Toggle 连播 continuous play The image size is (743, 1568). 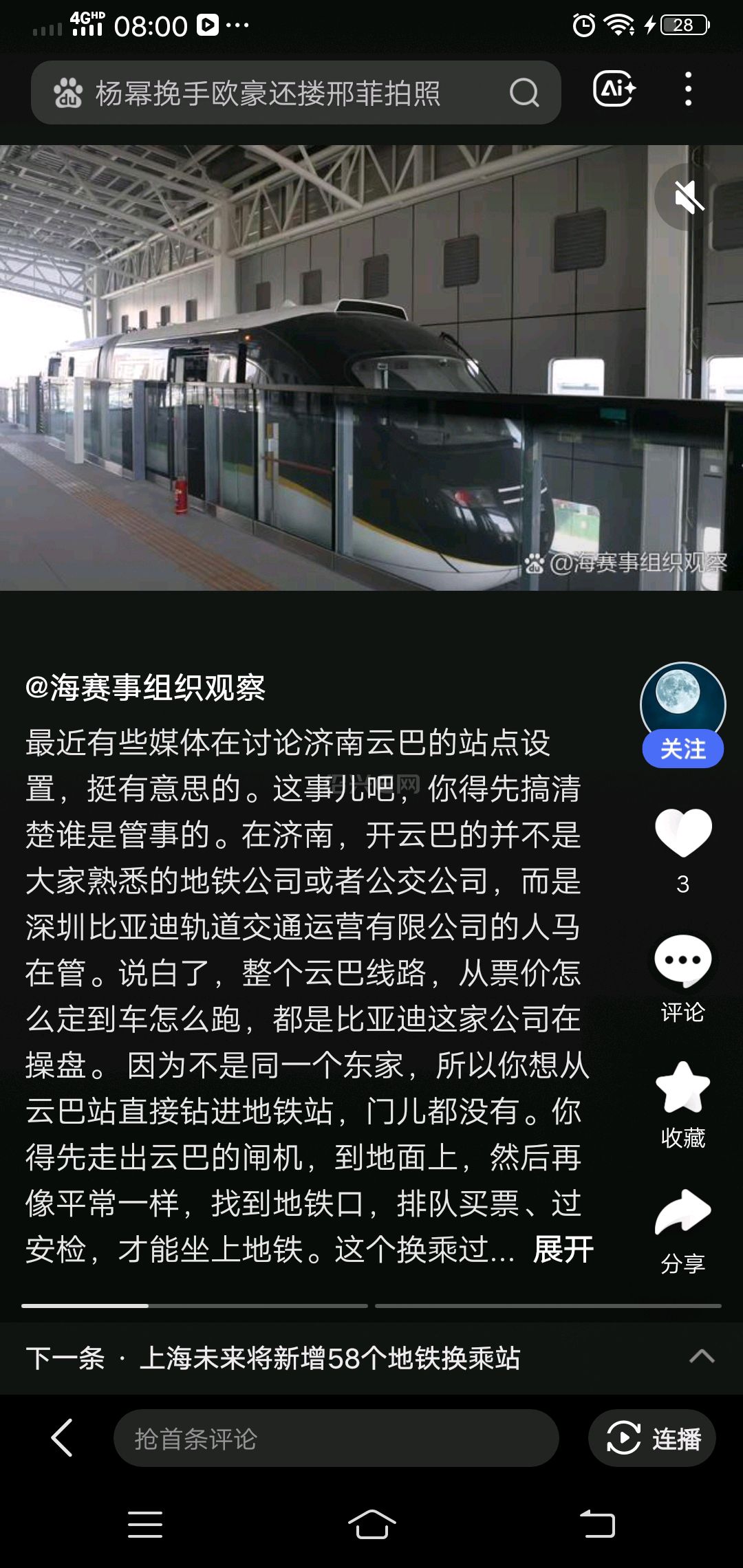[x=652, y=1438]
